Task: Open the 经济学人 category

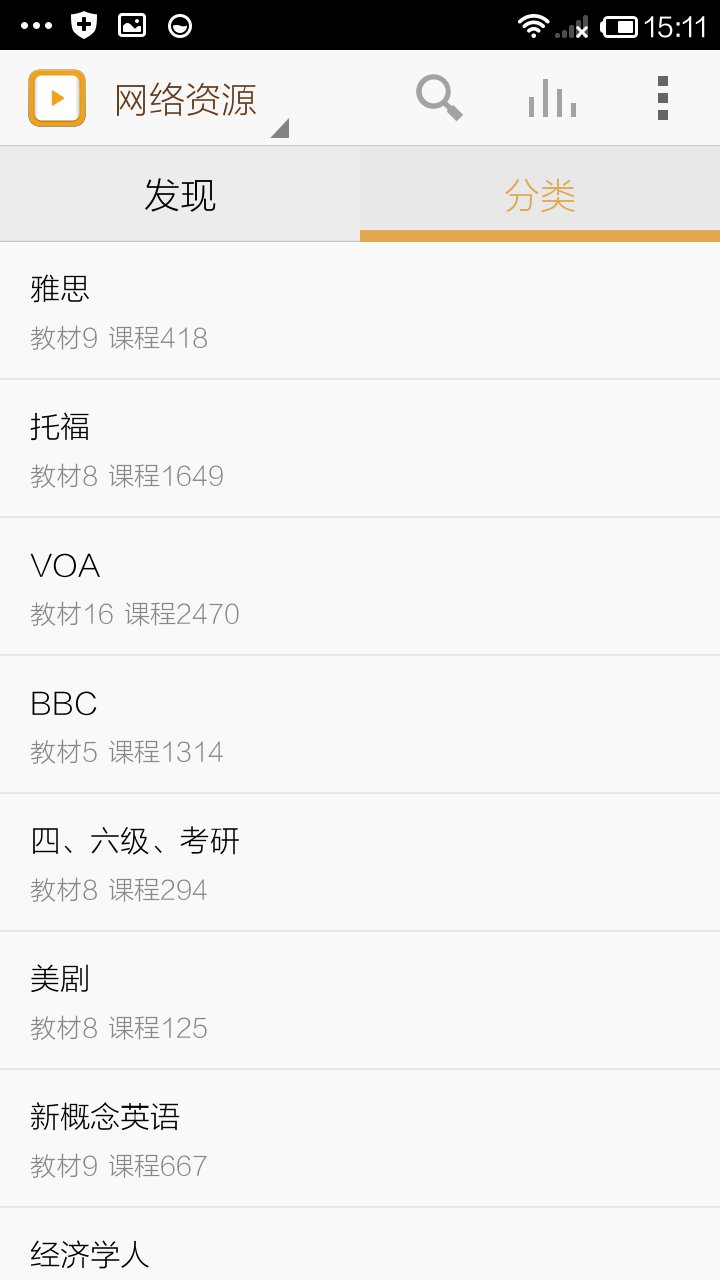Action: pos(360,1252)
